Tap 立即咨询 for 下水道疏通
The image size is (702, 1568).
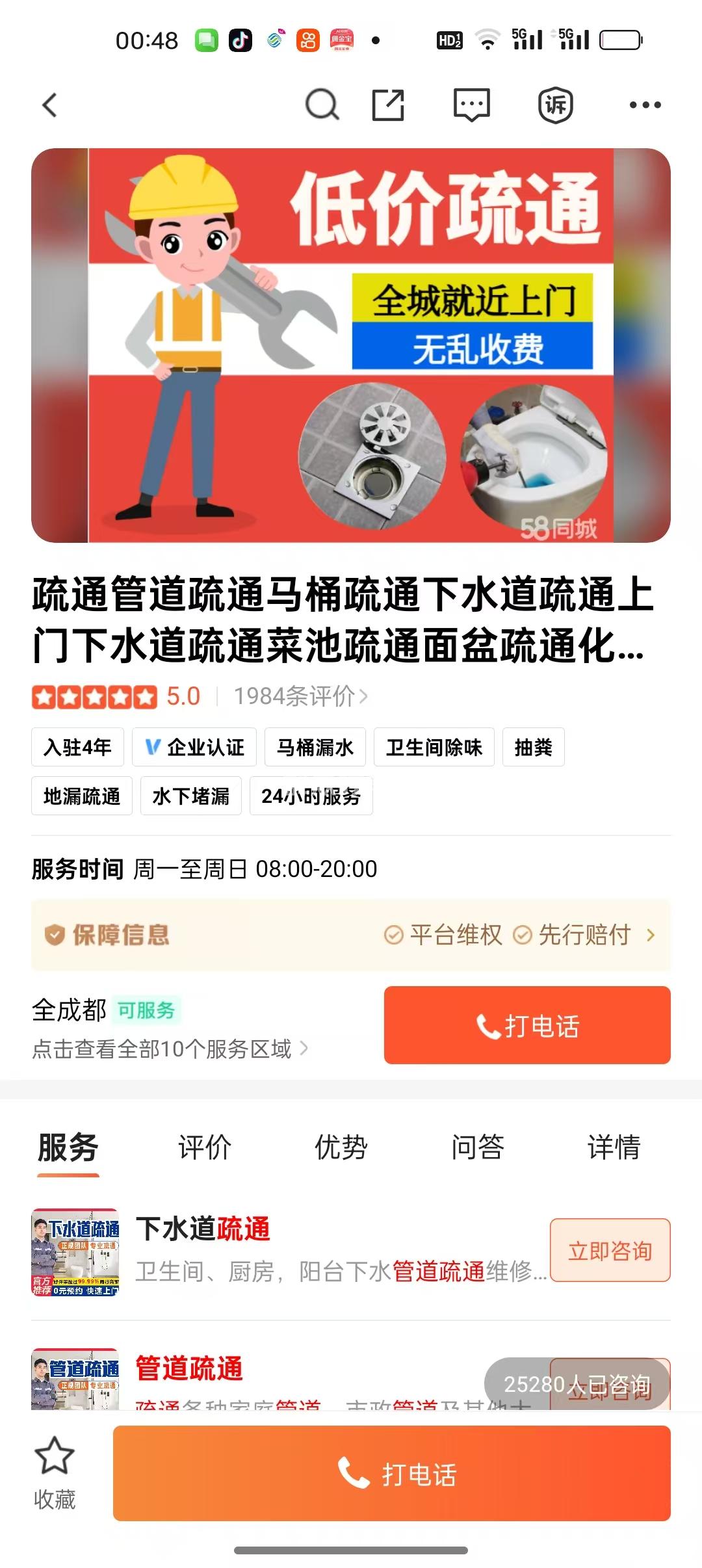(610, 1250)
